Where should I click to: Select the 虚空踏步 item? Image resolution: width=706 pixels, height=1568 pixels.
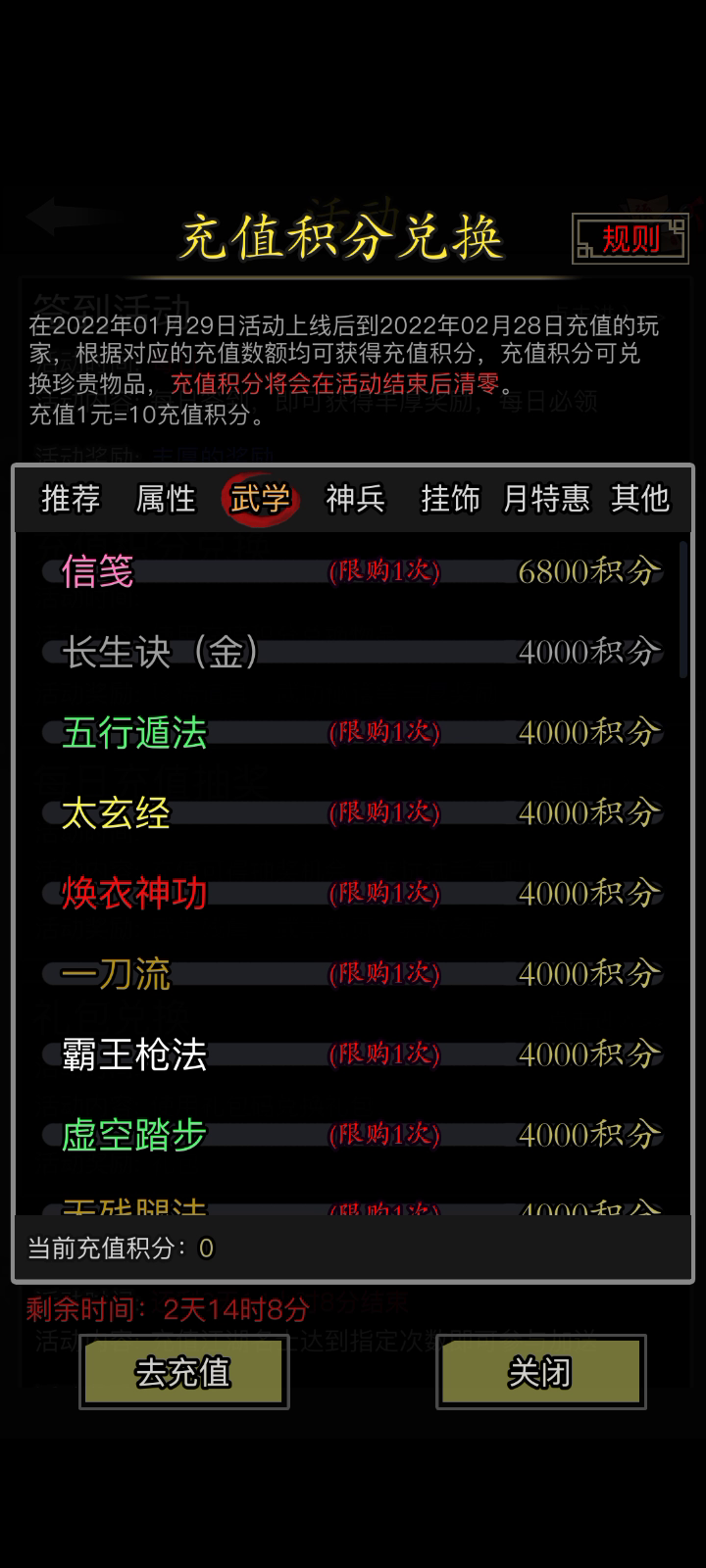353,1134
